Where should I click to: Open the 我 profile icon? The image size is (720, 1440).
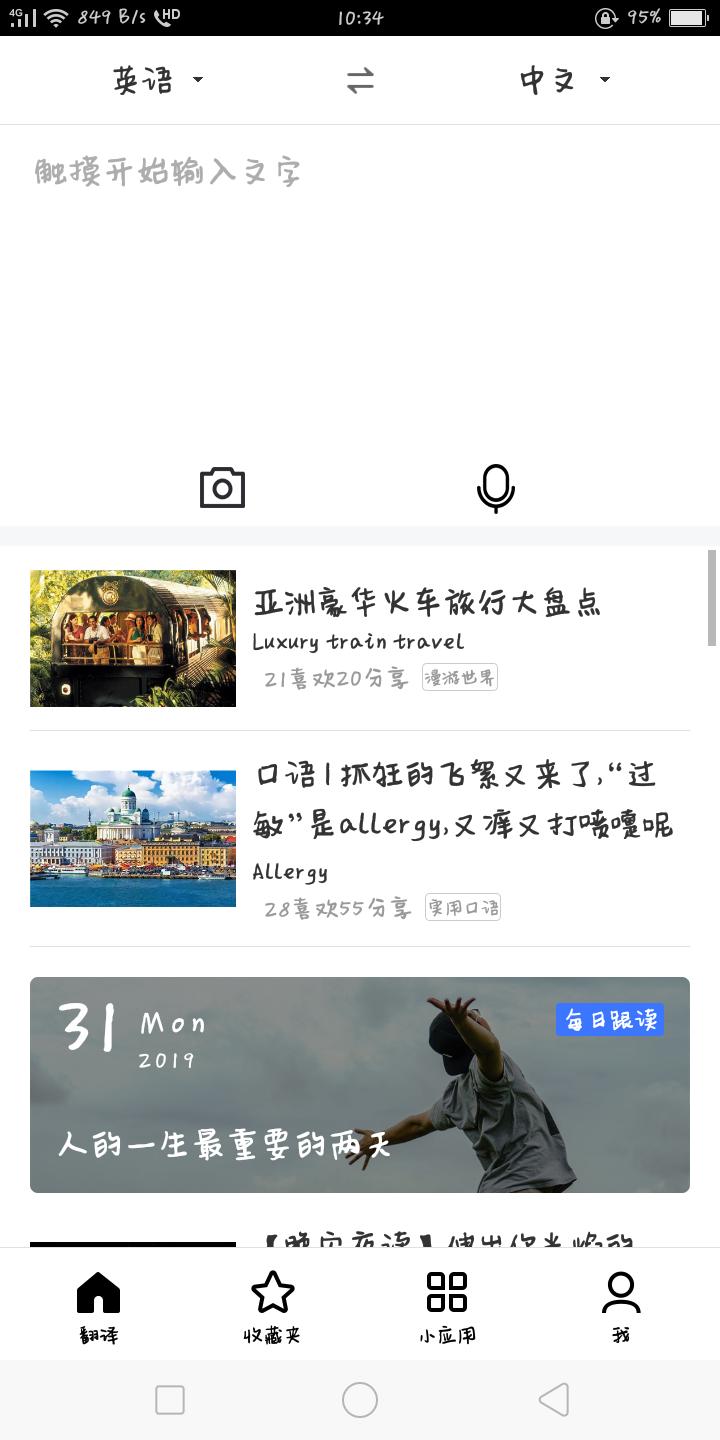tap(620, 1292)
